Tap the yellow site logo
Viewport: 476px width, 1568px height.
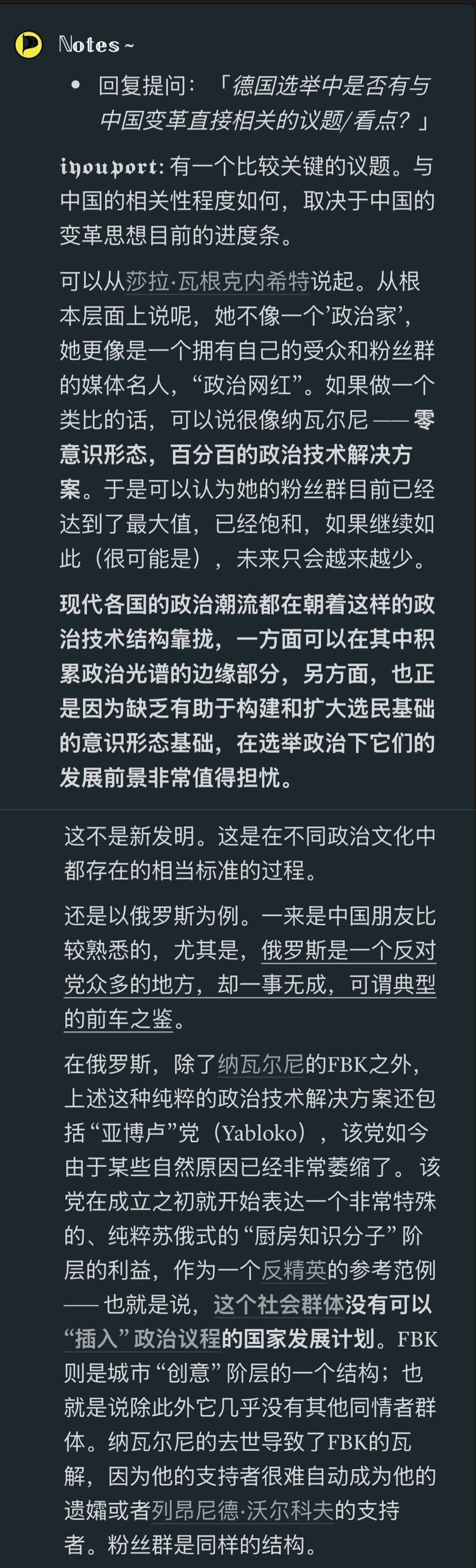pos(28,45)
